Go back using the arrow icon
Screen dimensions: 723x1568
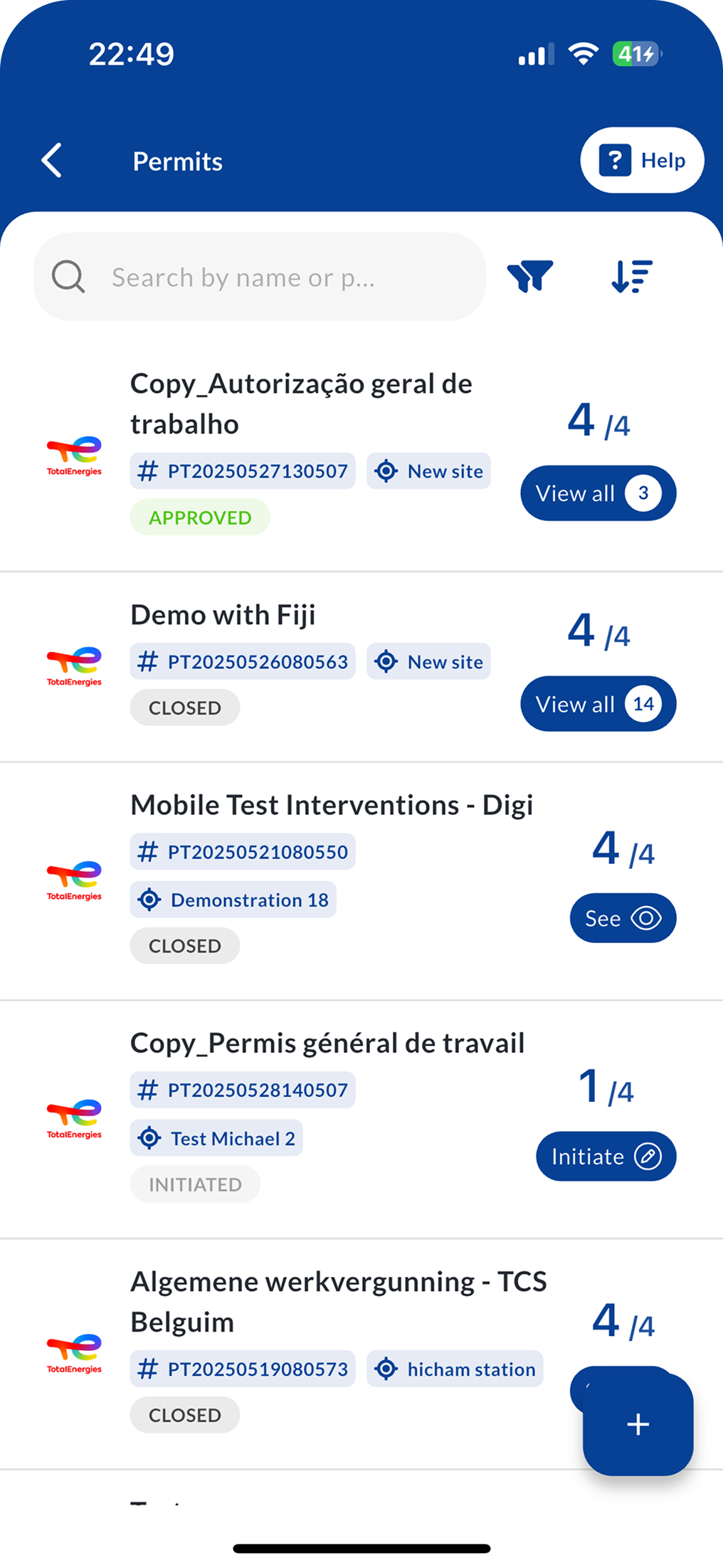[x=51, y=160]
